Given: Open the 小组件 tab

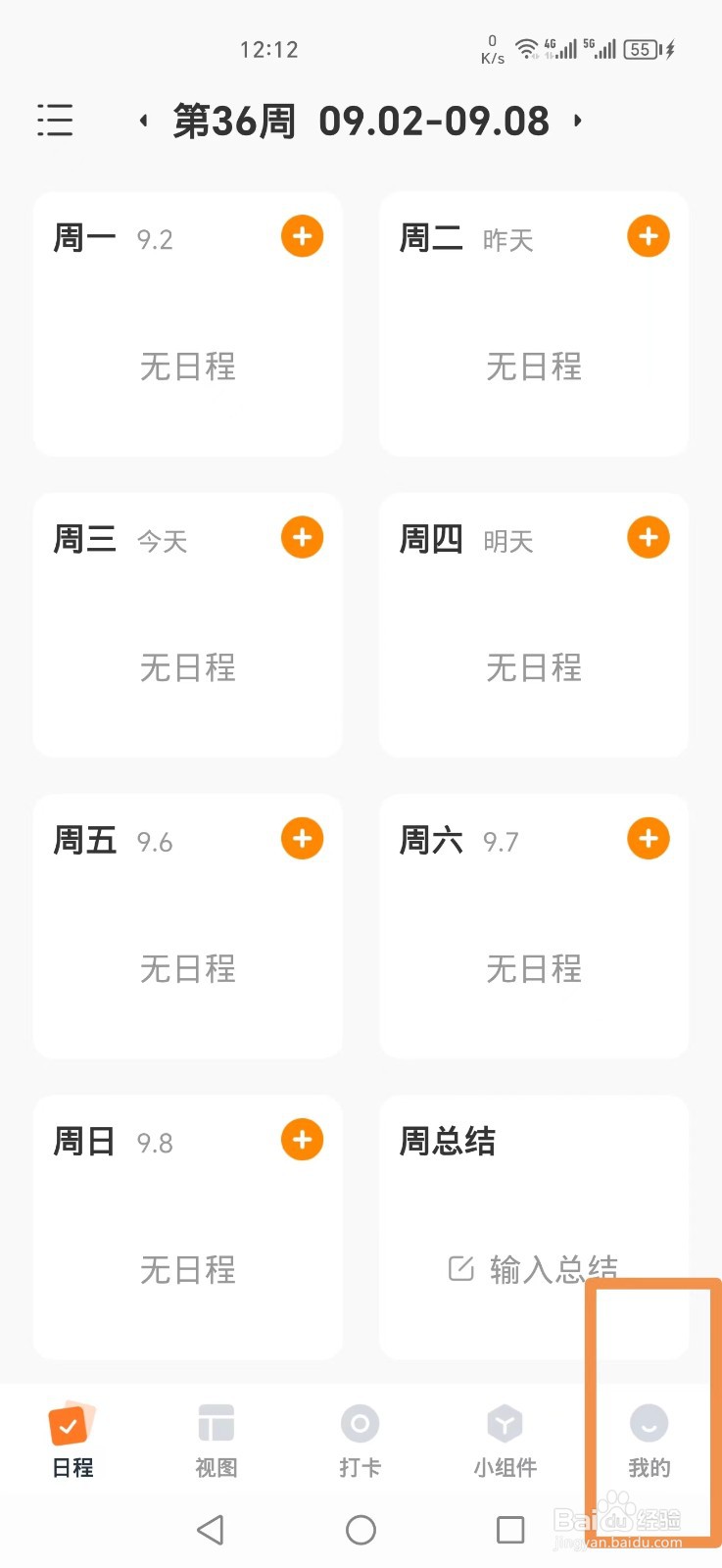Looking at the screenshot, I should pos(505,1440).
